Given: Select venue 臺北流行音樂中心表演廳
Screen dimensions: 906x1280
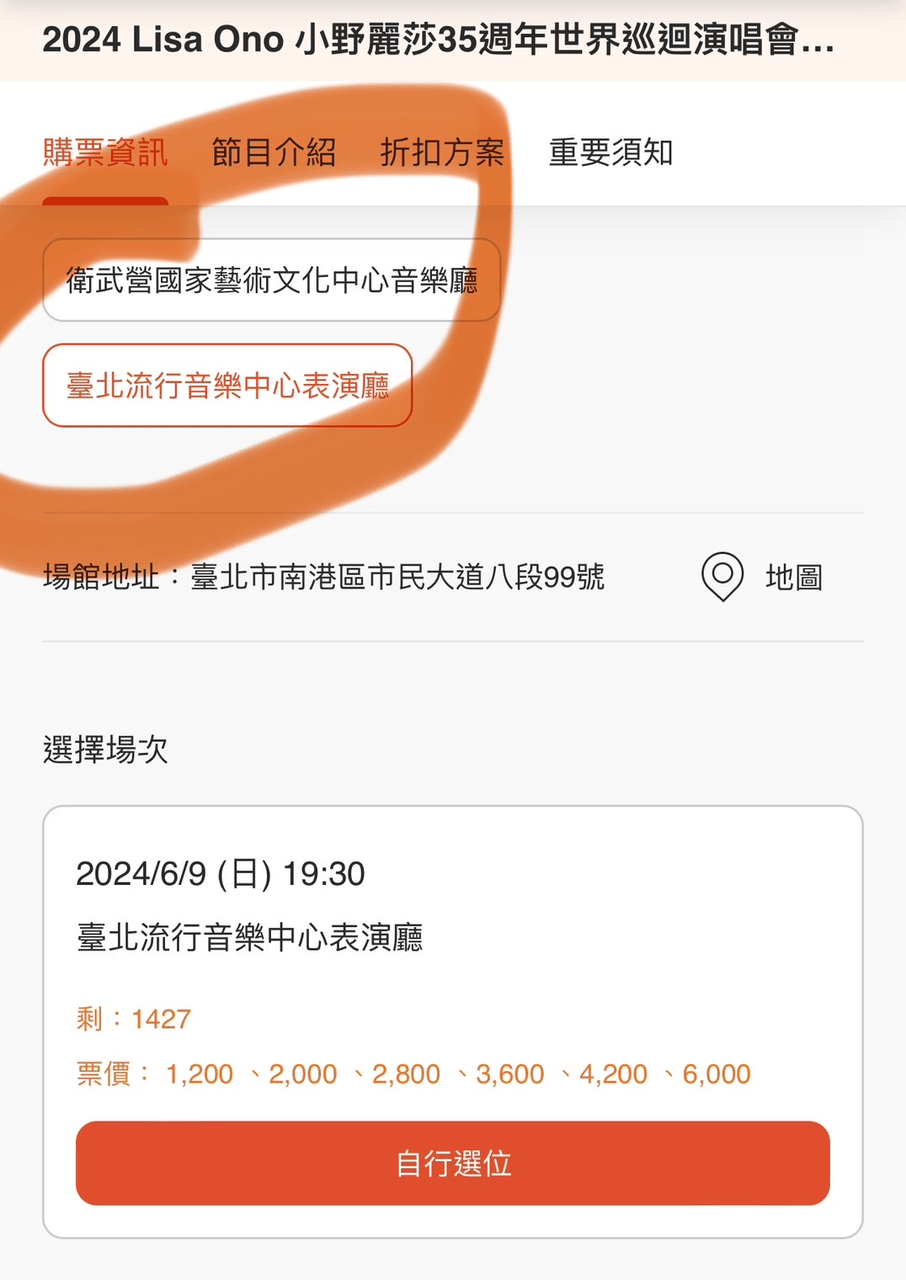Looking at the screenshot, I should click(227, 386).
